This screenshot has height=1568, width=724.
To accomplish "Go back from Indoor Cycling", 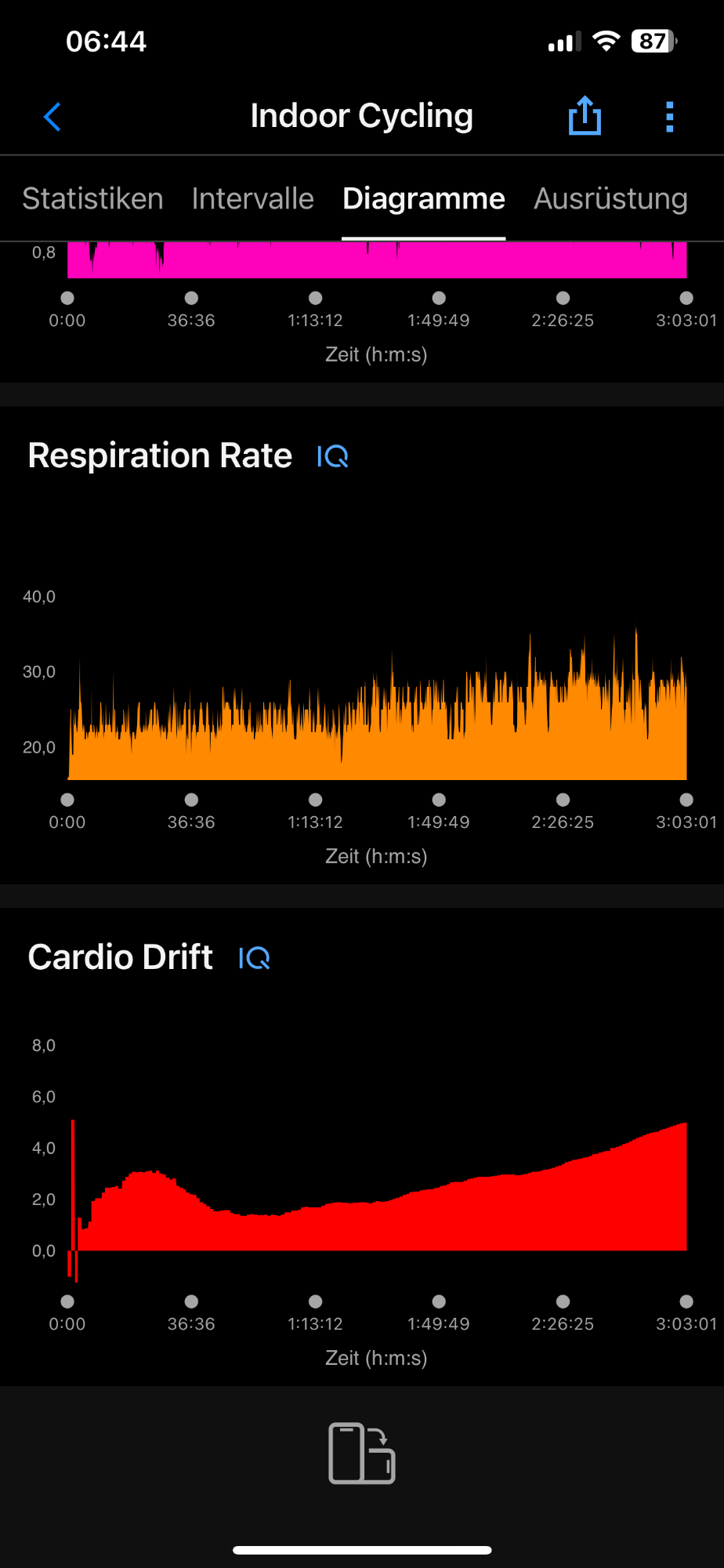I will [x=52, y=118].
